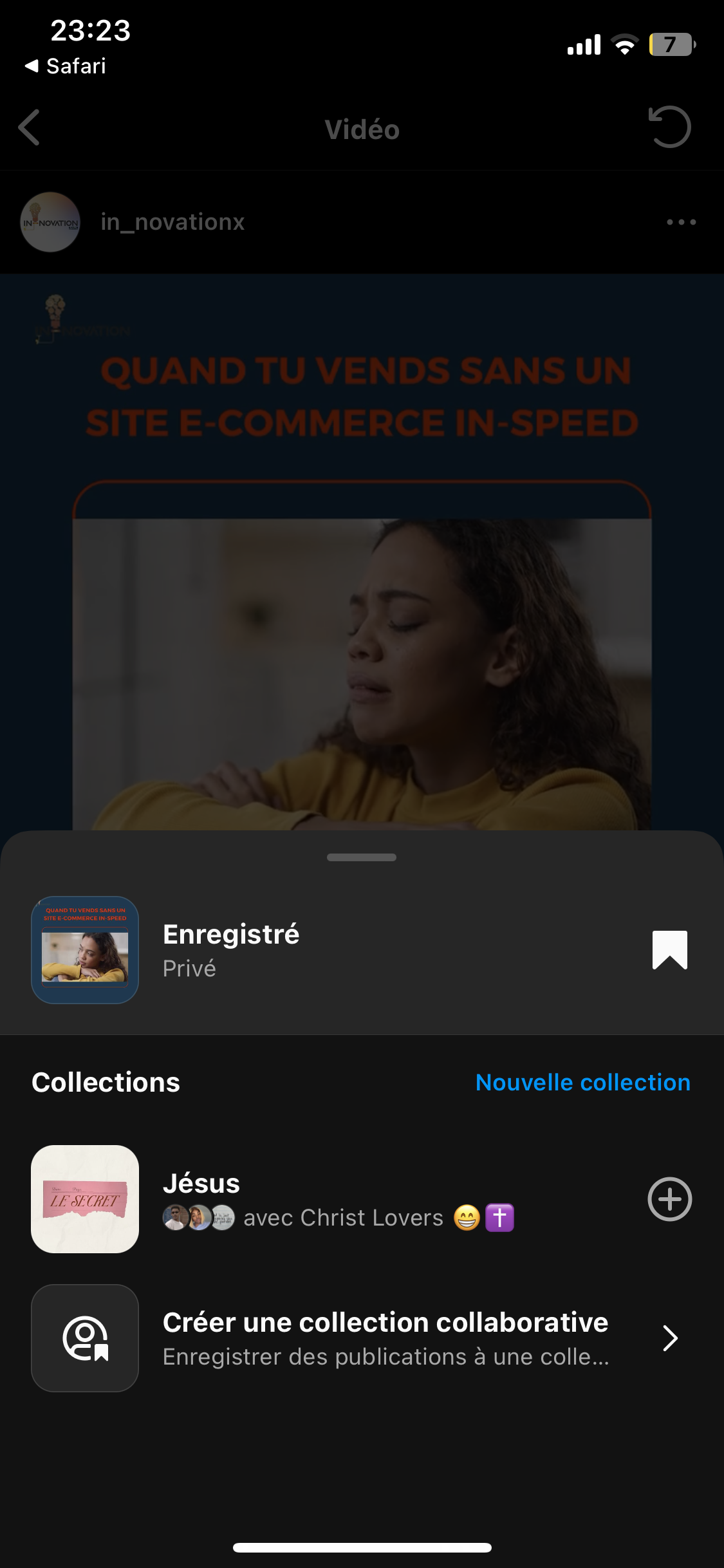
Task: Open the three-dot menu for in_novationx
Action: [681, 222]
